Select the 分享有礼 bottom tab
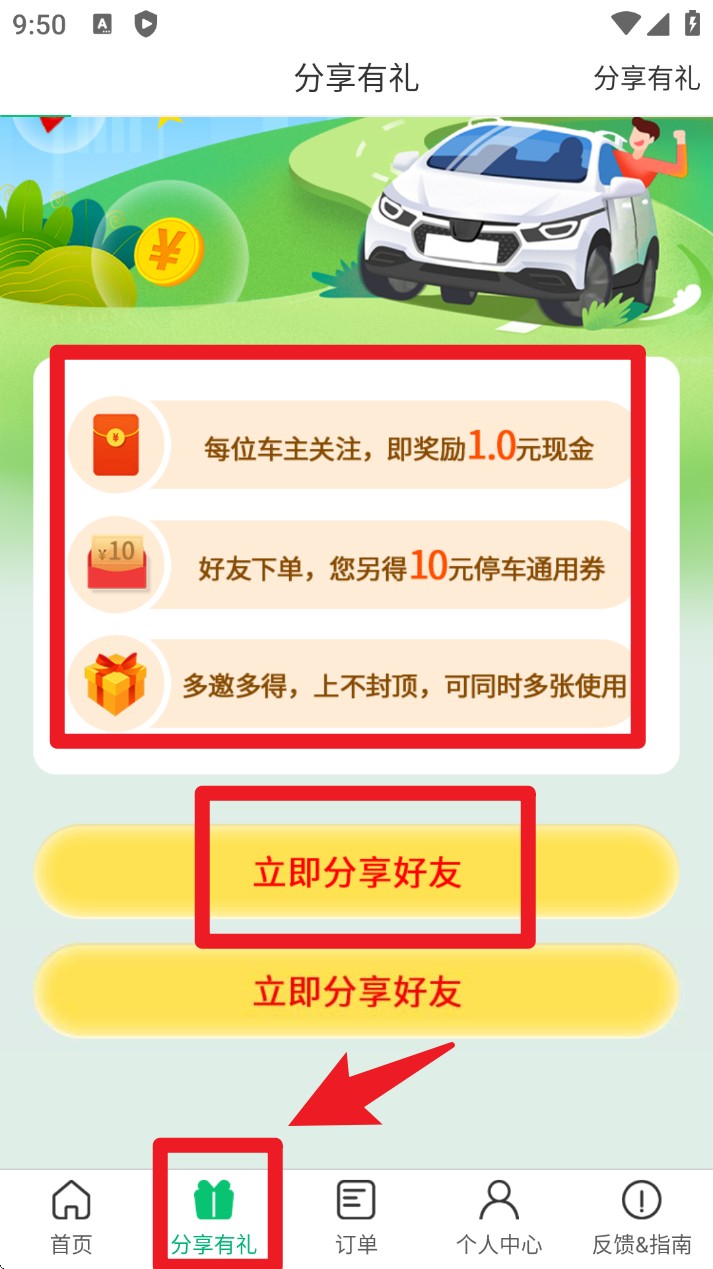Viewport: 713px width, 1269px height. tap(214, 1216)
